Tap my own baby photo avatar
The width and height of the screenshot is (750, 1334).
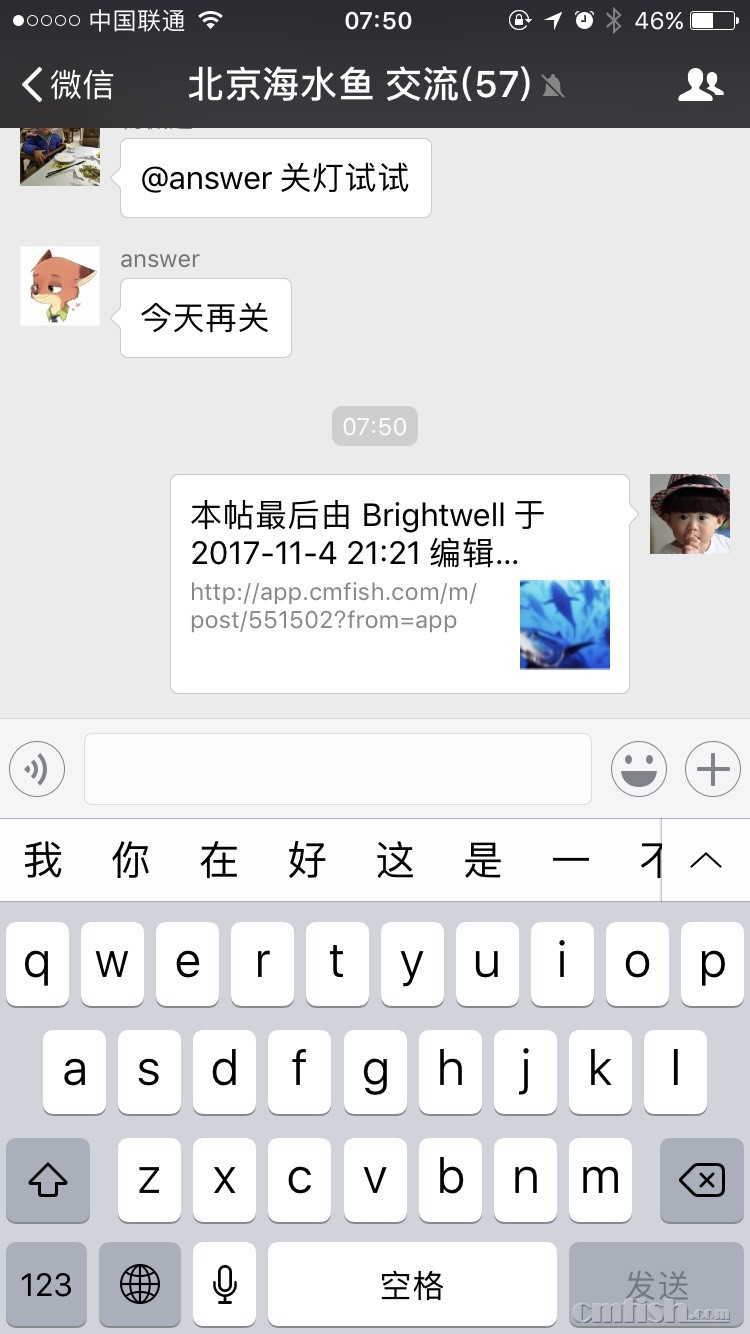(689, 514)
